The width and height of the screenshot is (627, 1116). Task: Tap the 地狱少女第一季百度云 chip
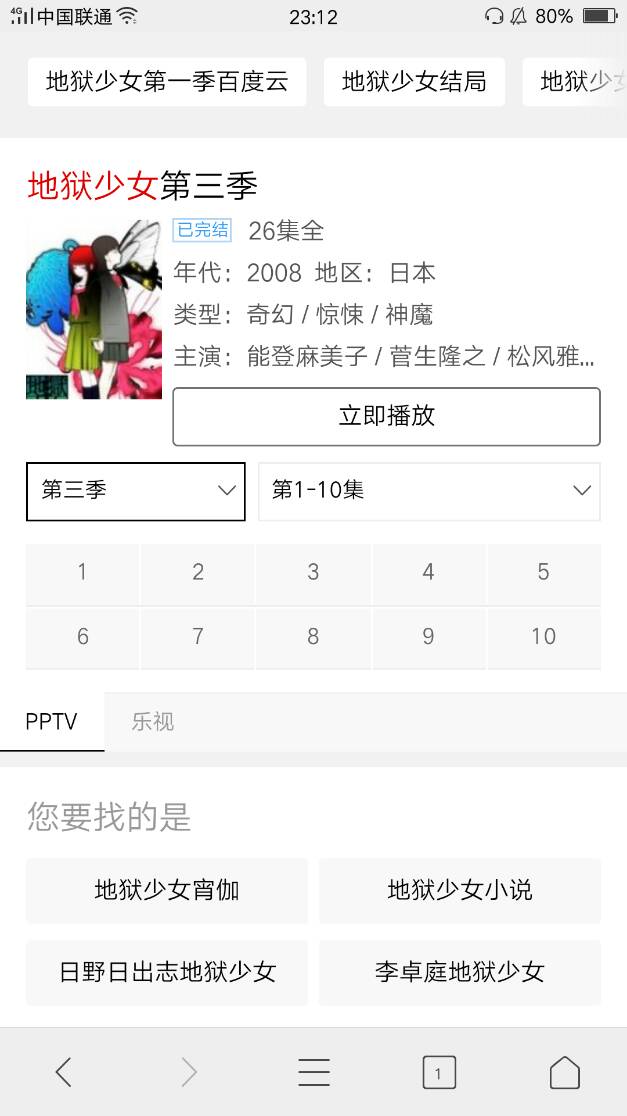point(167,82)
